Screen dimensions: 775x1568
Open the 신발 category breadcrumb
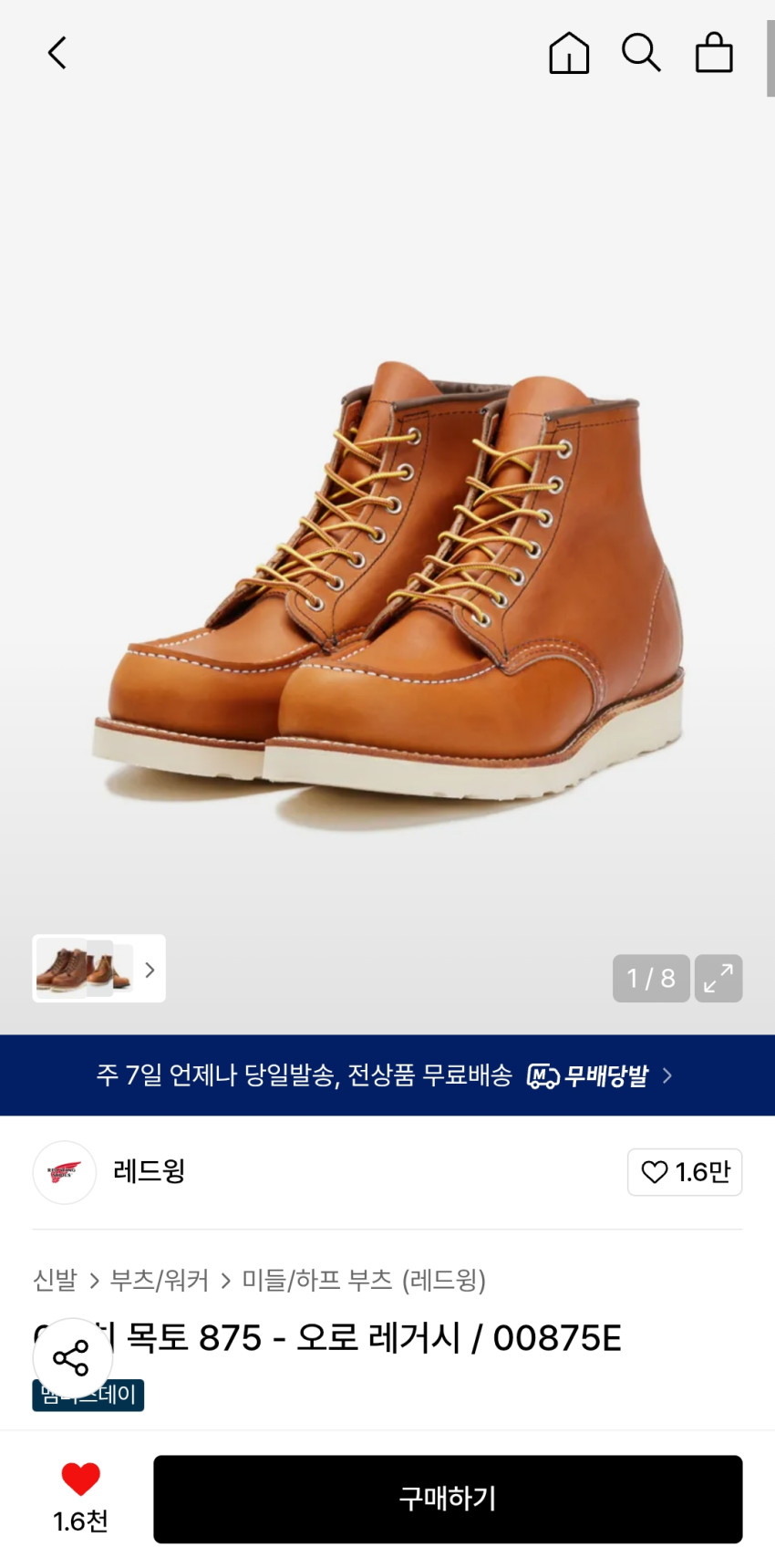[x=55, y=1281]
